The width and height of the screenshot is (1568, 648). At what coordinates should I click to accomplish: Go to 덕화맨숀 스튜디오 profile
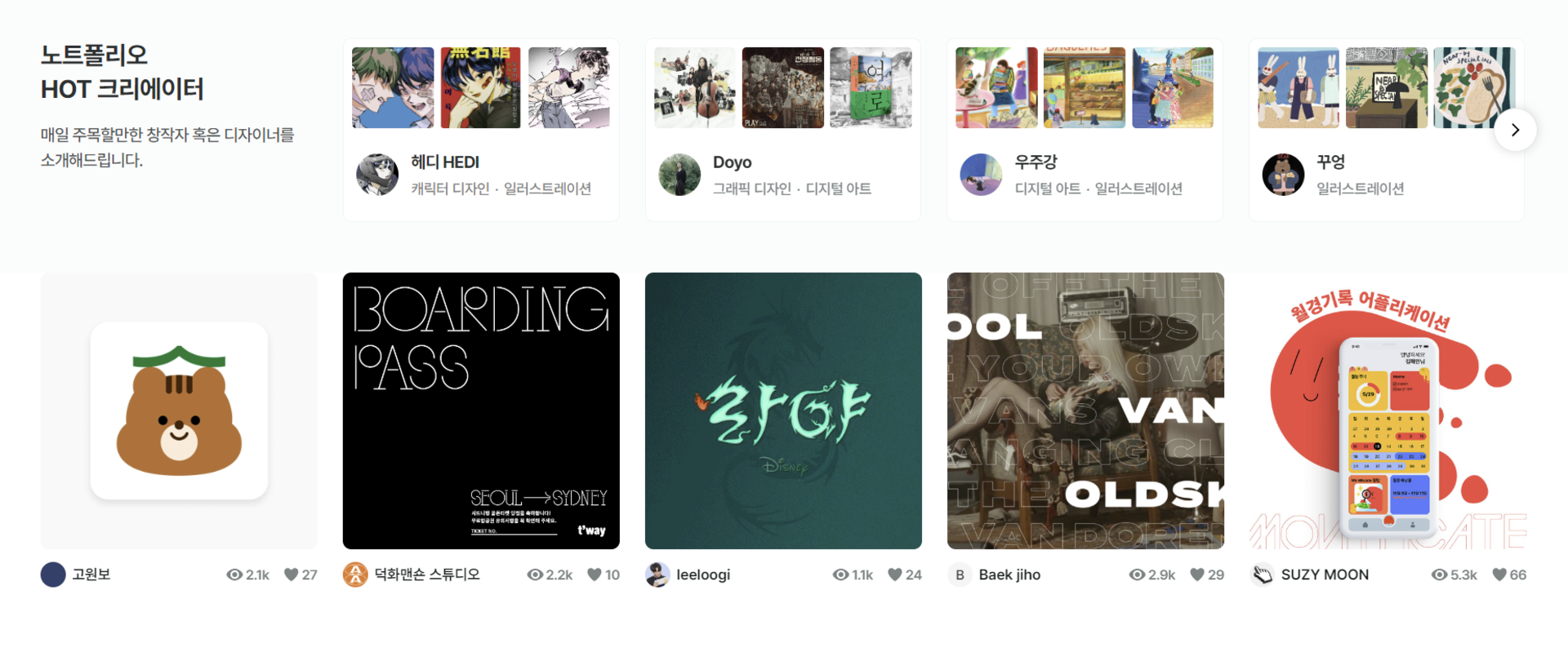click(x=426, y=575)
